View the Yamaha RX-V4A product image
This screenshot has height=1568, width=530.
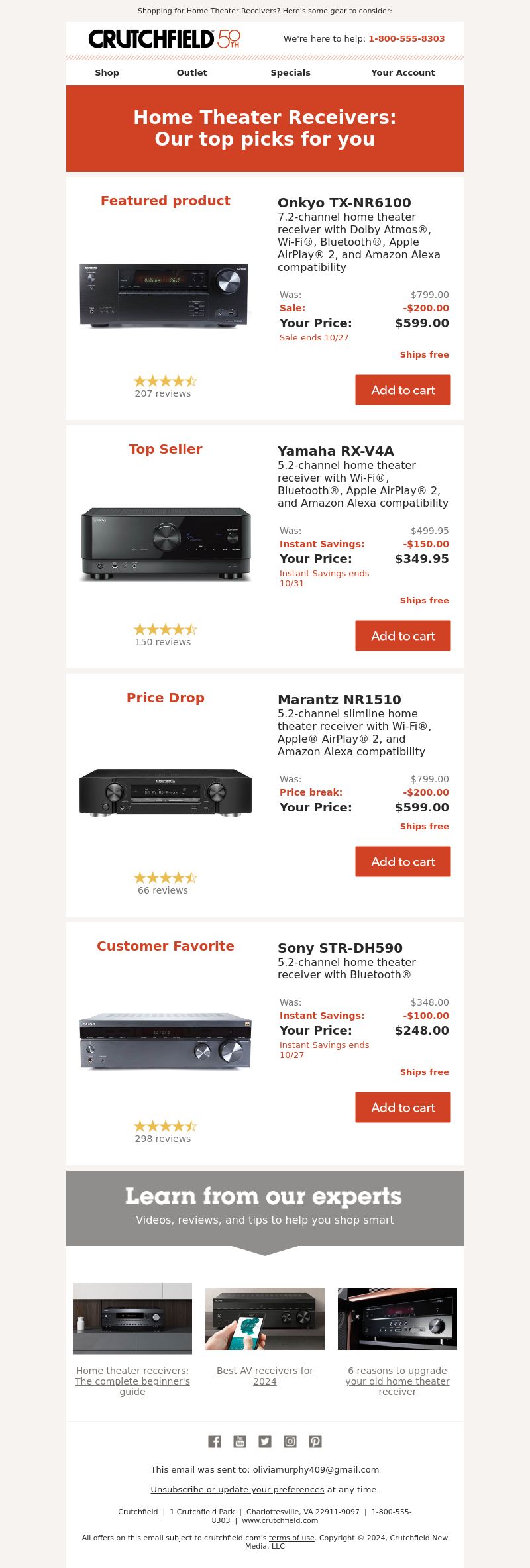166,544
